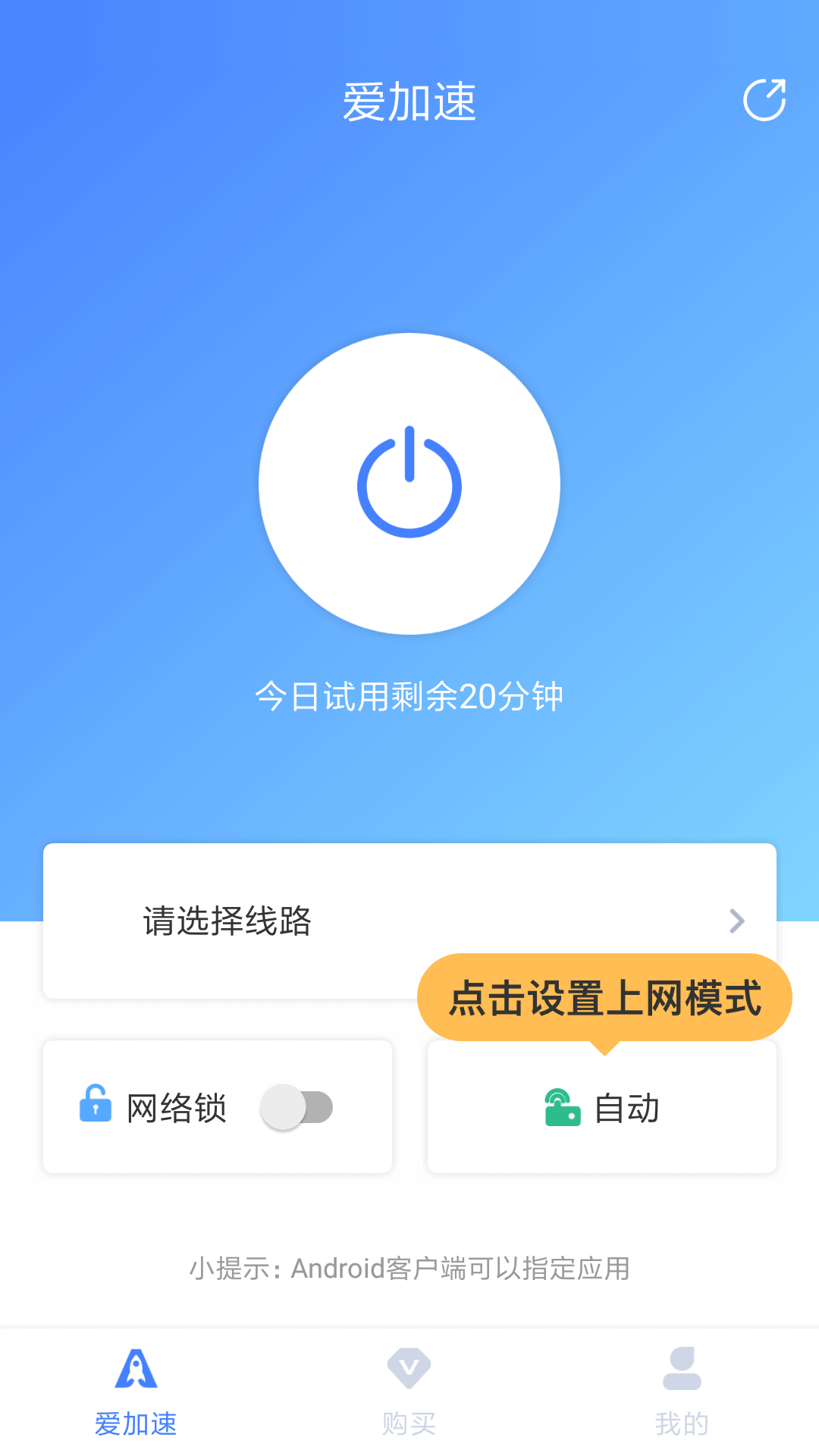Tap the share arrow icon top right
Viewport: 819px width, 1456px height.
[764, 99]
